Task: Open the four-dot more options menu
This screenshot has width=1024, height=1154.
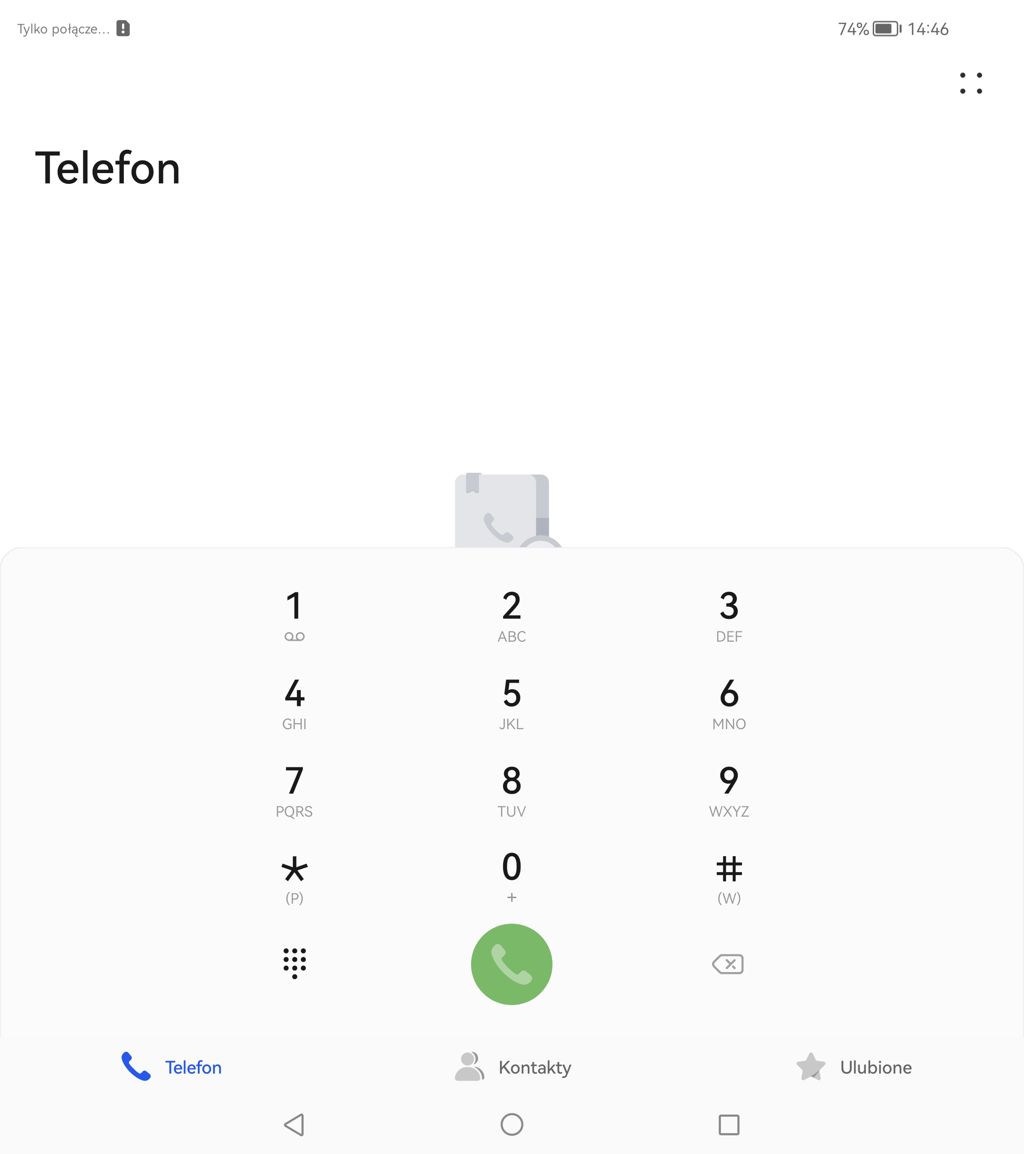Action: (x=970, y=83)
